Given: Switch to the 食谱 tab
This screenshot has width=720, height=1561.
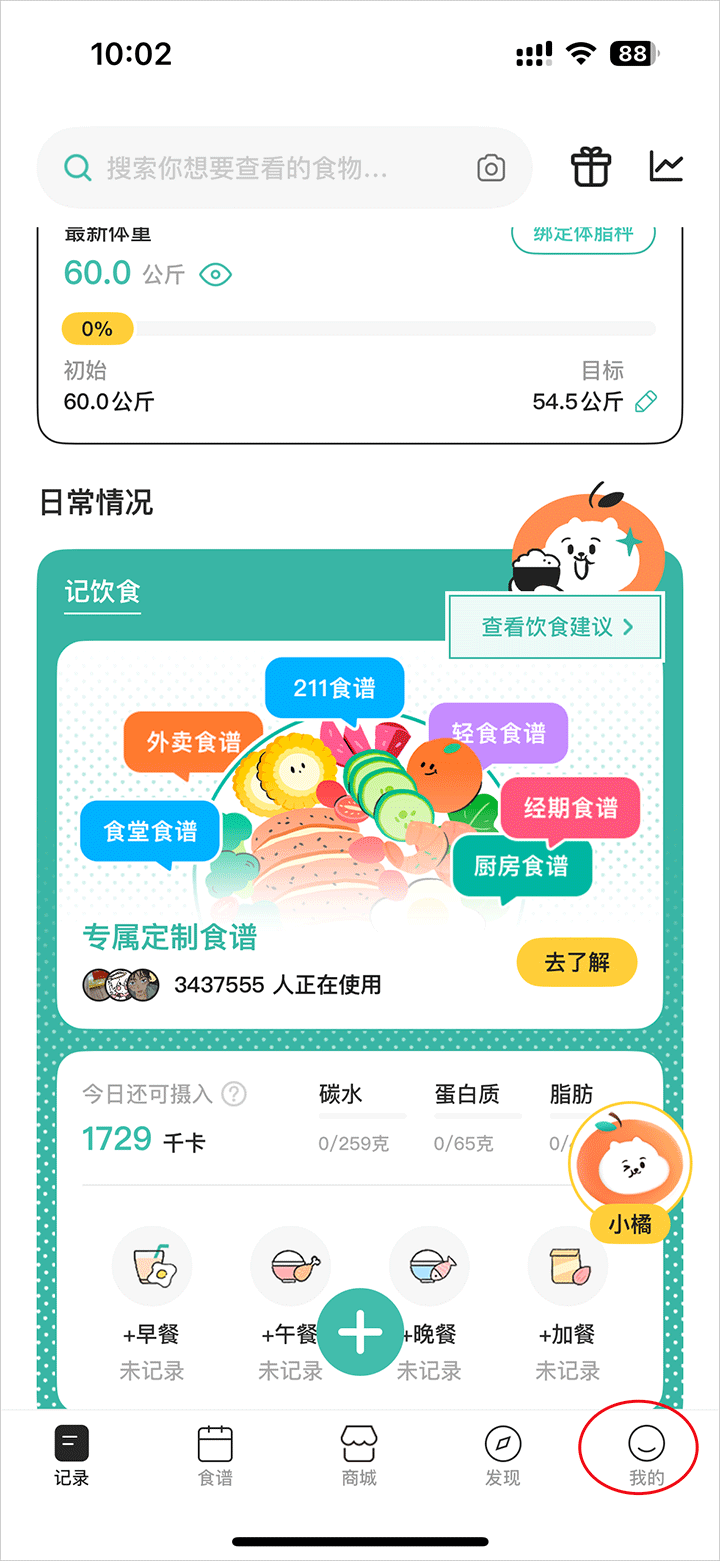Looking at the screenshot, I should click(215, 1455).
